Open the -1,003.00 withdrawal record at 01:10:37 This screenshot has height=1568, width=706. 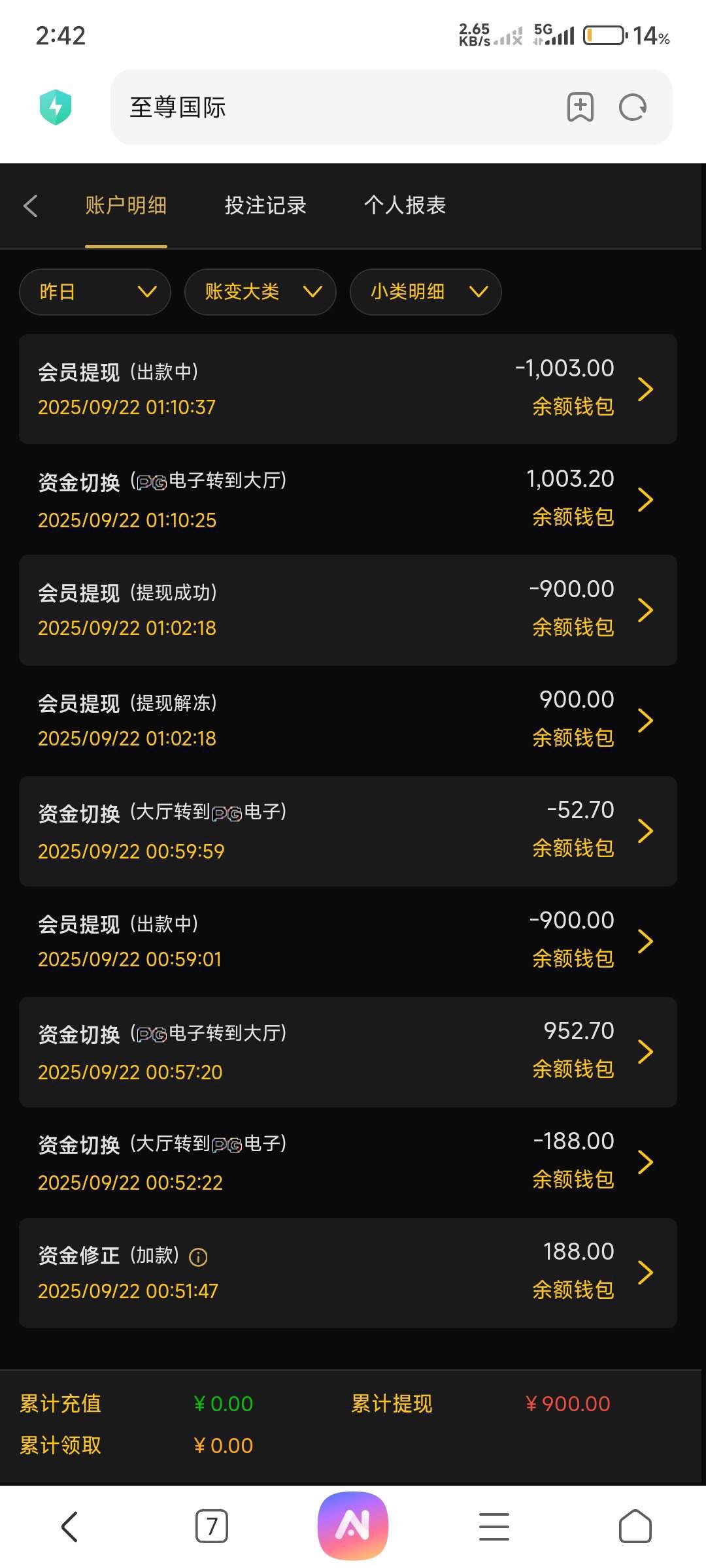(348, 389)
